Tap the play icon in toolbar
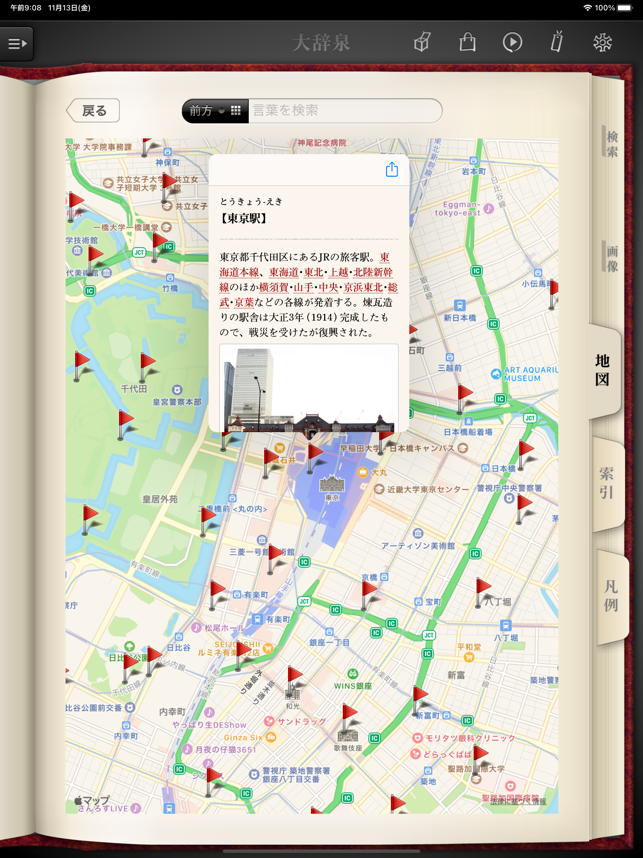Image resolution: width=643 pixels, height=858 pixels. pyautogui.click(x=512, y=42)
